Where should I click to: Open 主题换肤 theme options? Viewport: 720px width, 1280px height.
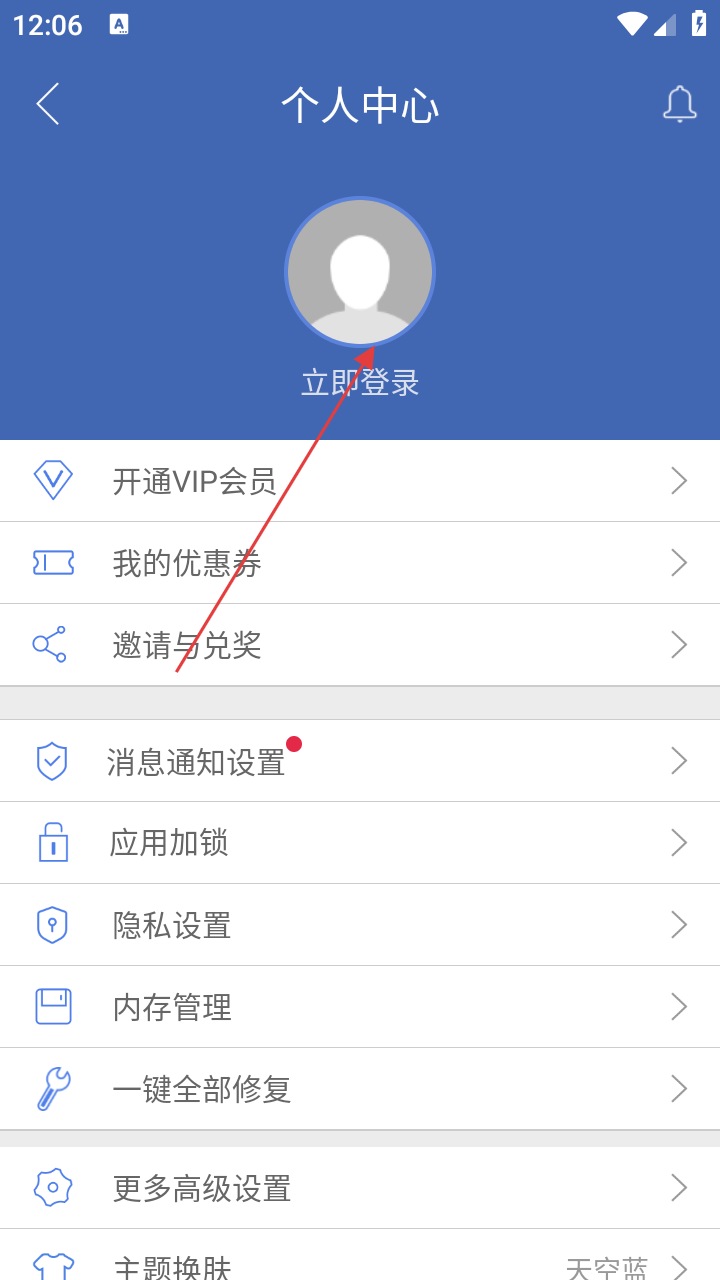click(x=360, y=1262)
